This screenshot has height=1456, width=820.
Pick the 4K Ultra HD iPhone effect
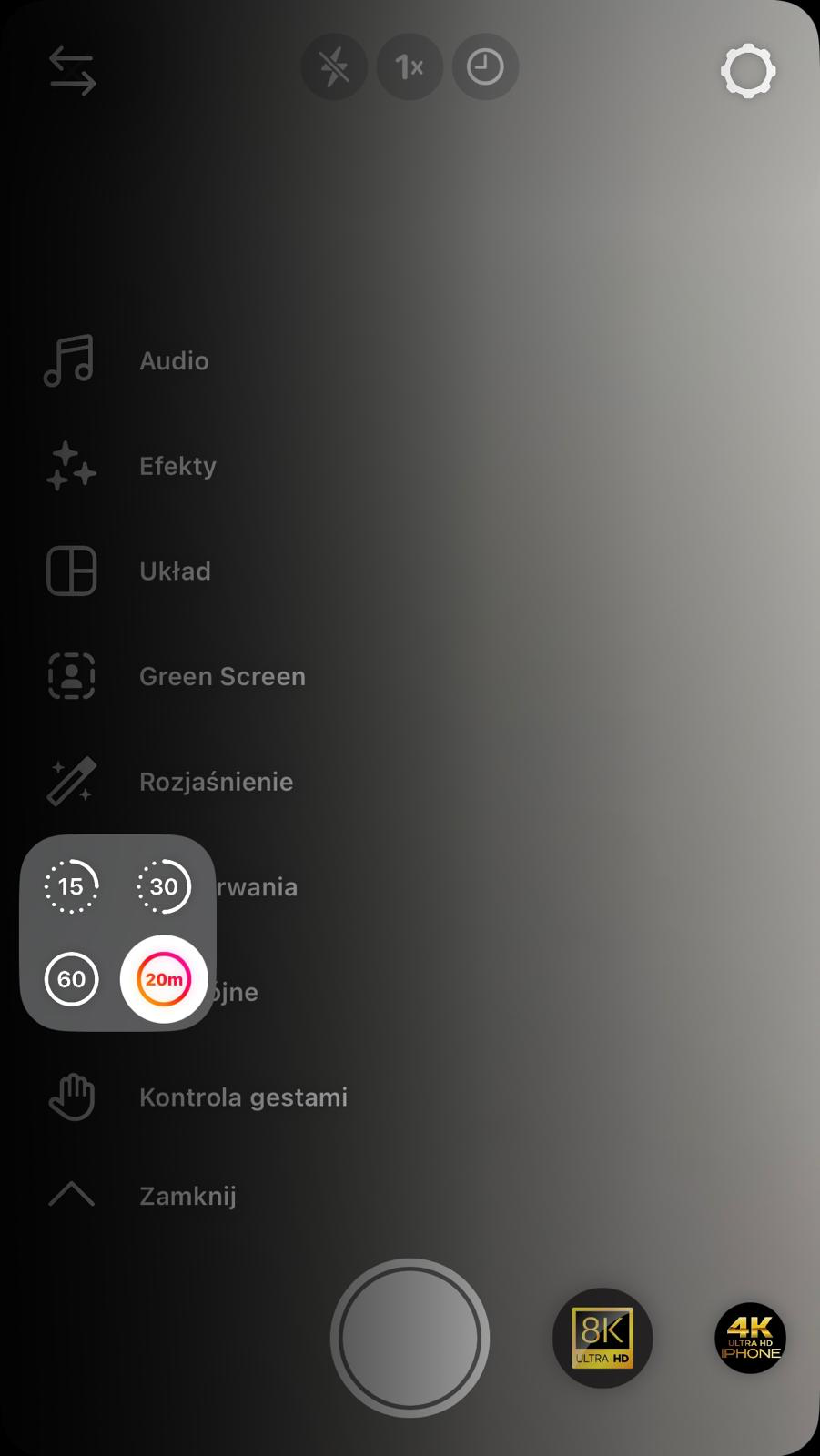750,1338
